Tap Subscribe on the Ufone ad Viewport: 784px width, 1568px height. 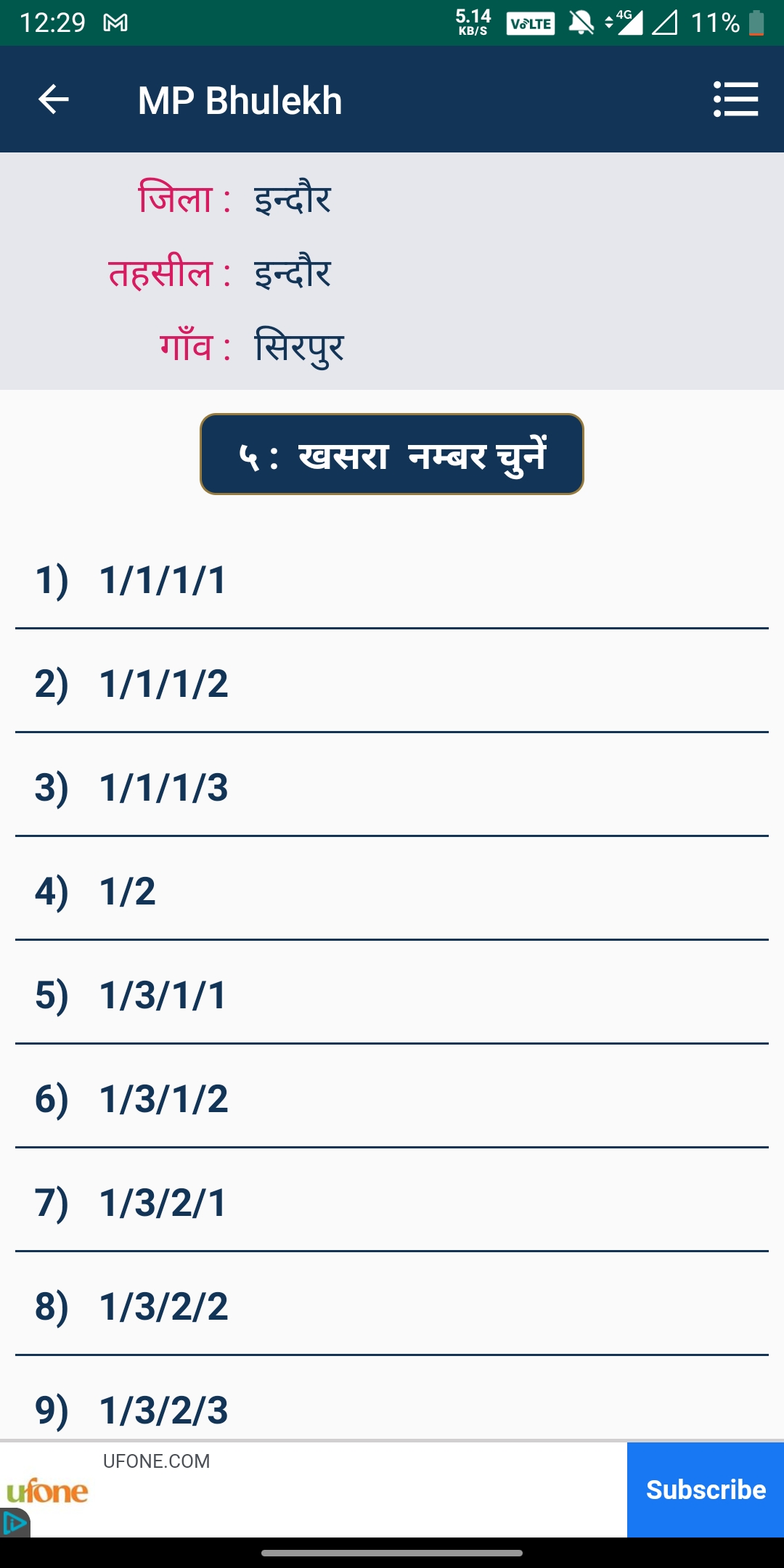[706, 1490]
